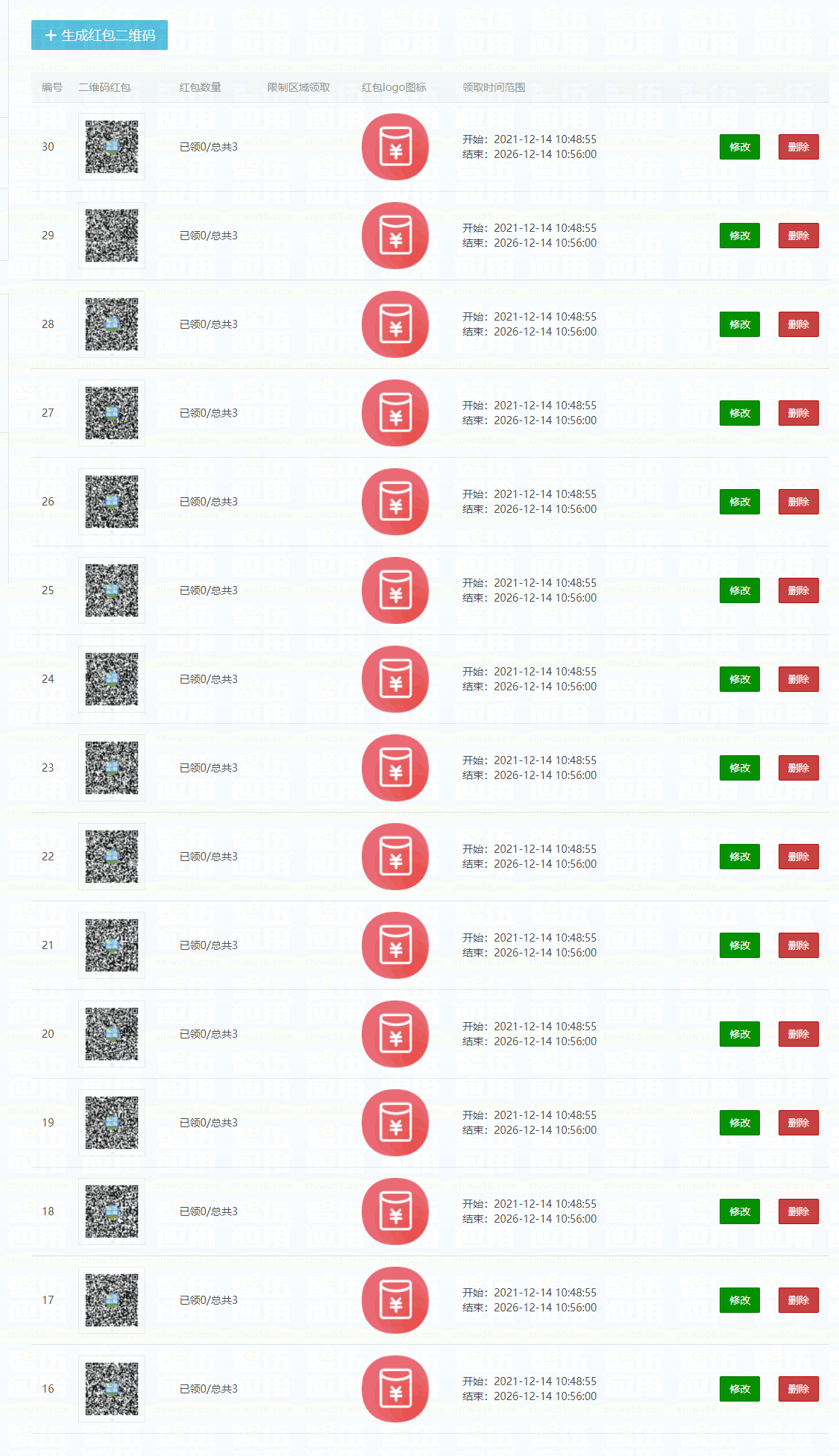Tap 删除 for row 30
This screenshot has width=839, height=1456.
798,147
